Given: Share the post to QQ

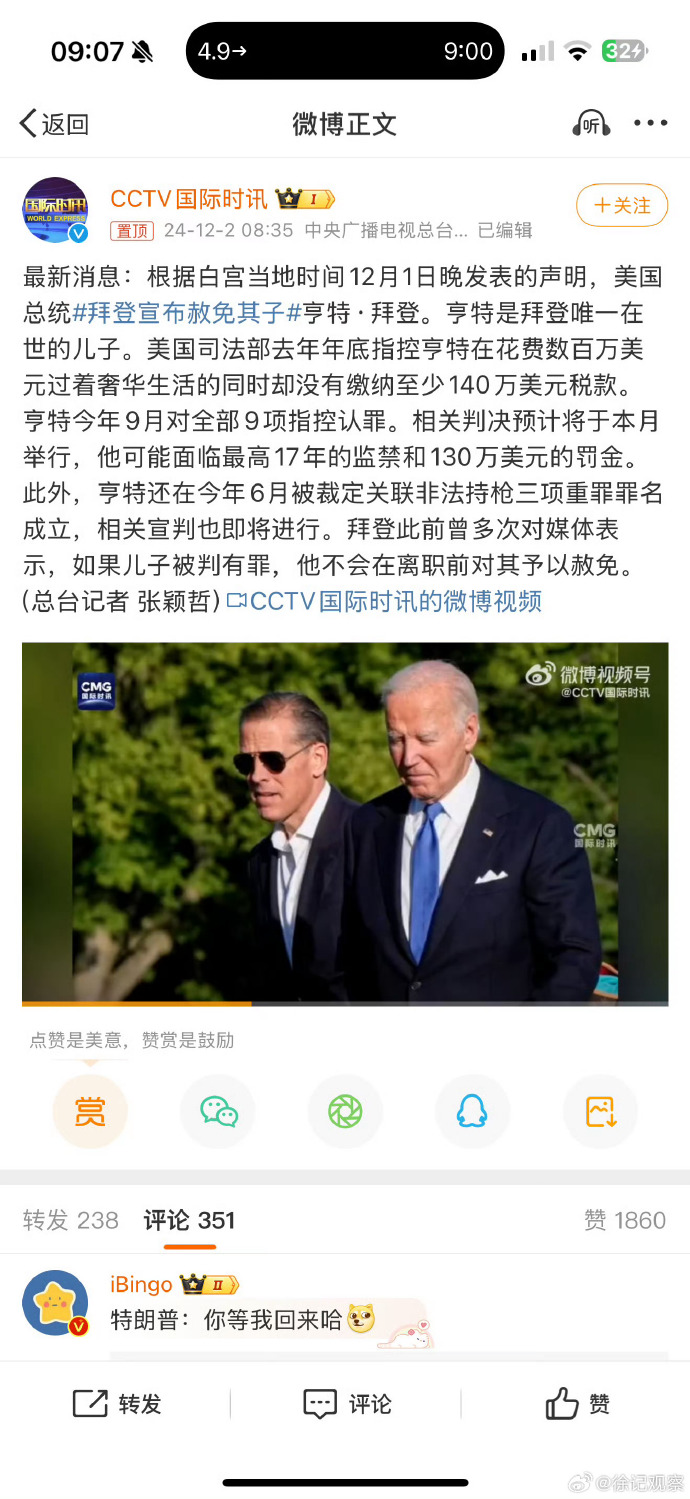Looking at the screenshot, I should click(472, 1111).
